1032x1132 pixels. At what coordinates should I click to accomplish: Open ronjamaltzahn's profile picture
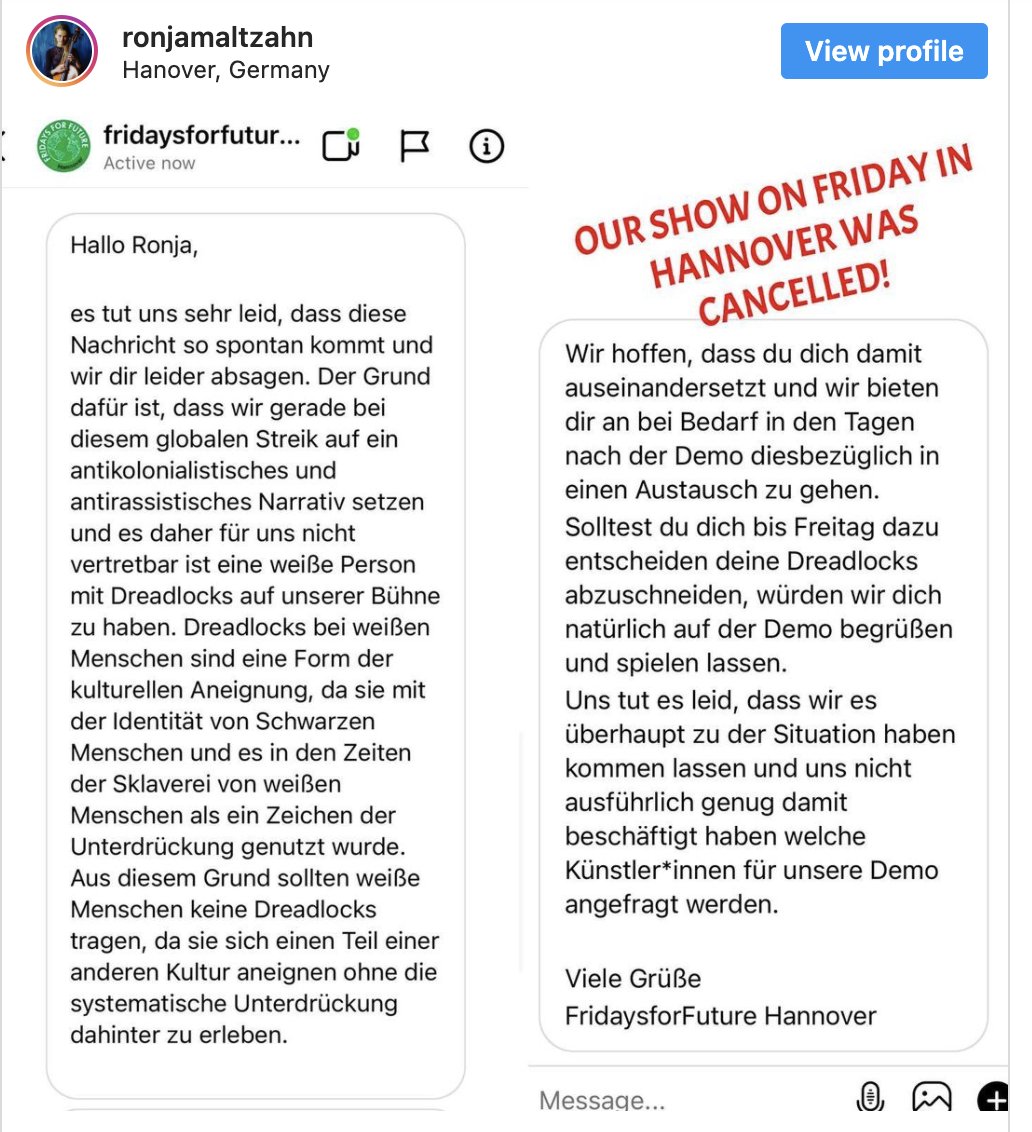[x=62, y=51]
